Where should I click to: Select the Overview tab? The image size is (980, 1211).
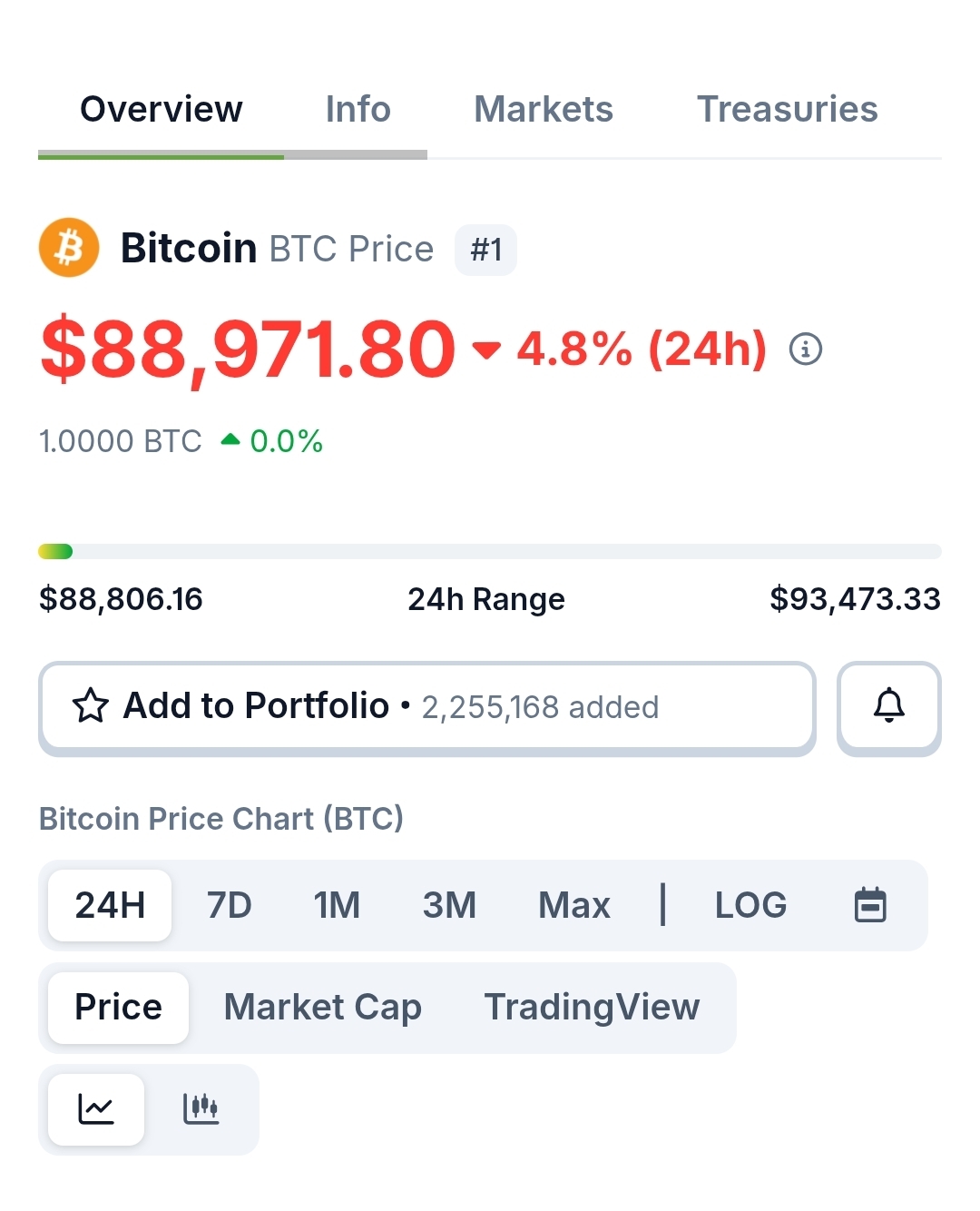[x=162, y=110]
